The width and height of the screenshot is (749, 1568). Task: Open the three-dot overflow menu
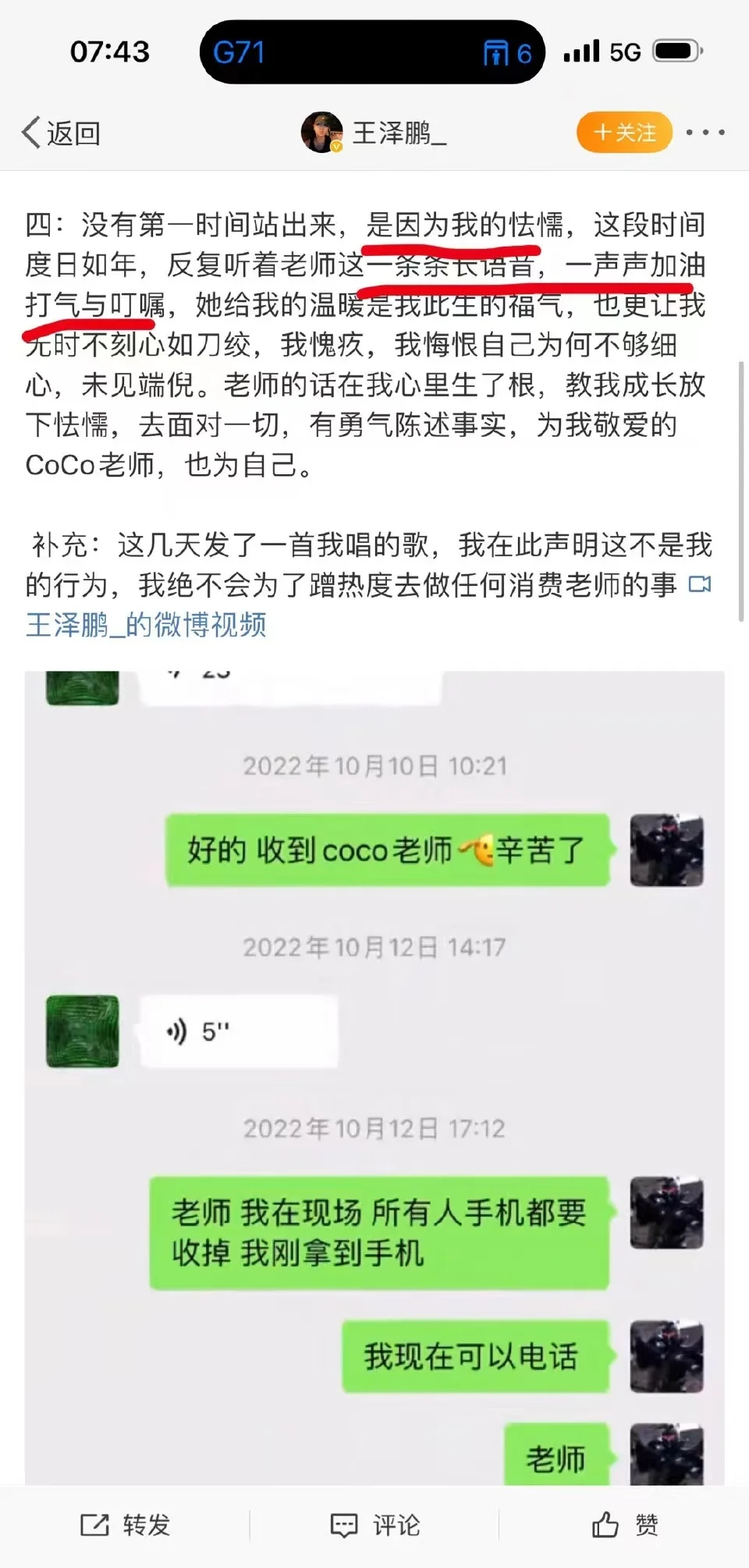point(705,133)
